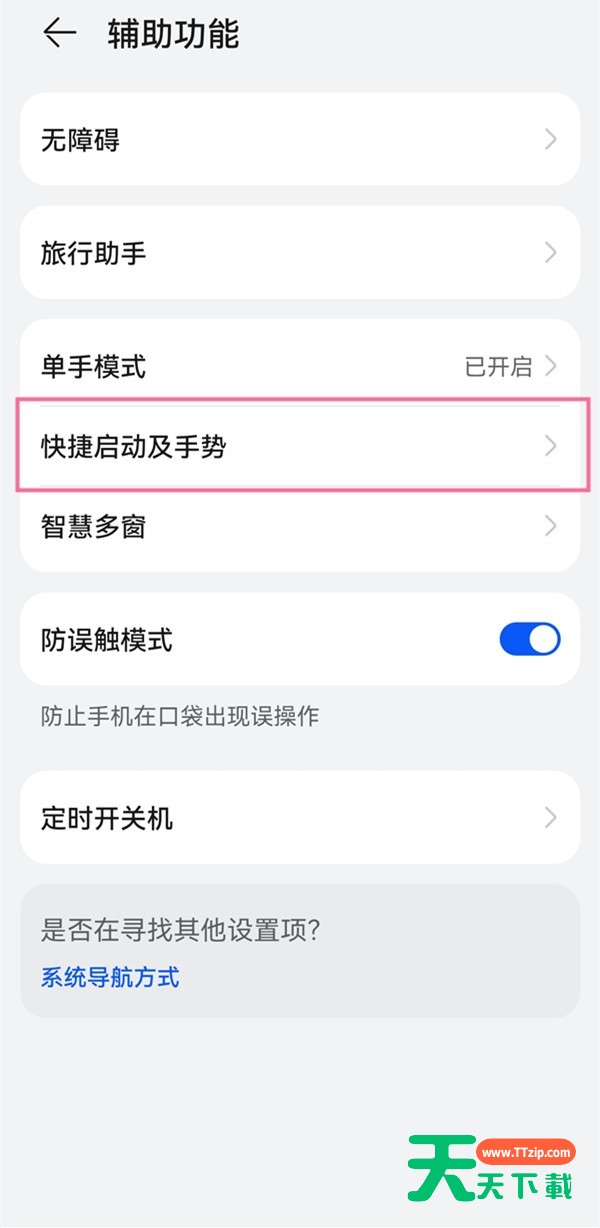The width and height of the screenshot is (600, 1228).
Task: Open 旅行助手 settings
Action: 300,253
